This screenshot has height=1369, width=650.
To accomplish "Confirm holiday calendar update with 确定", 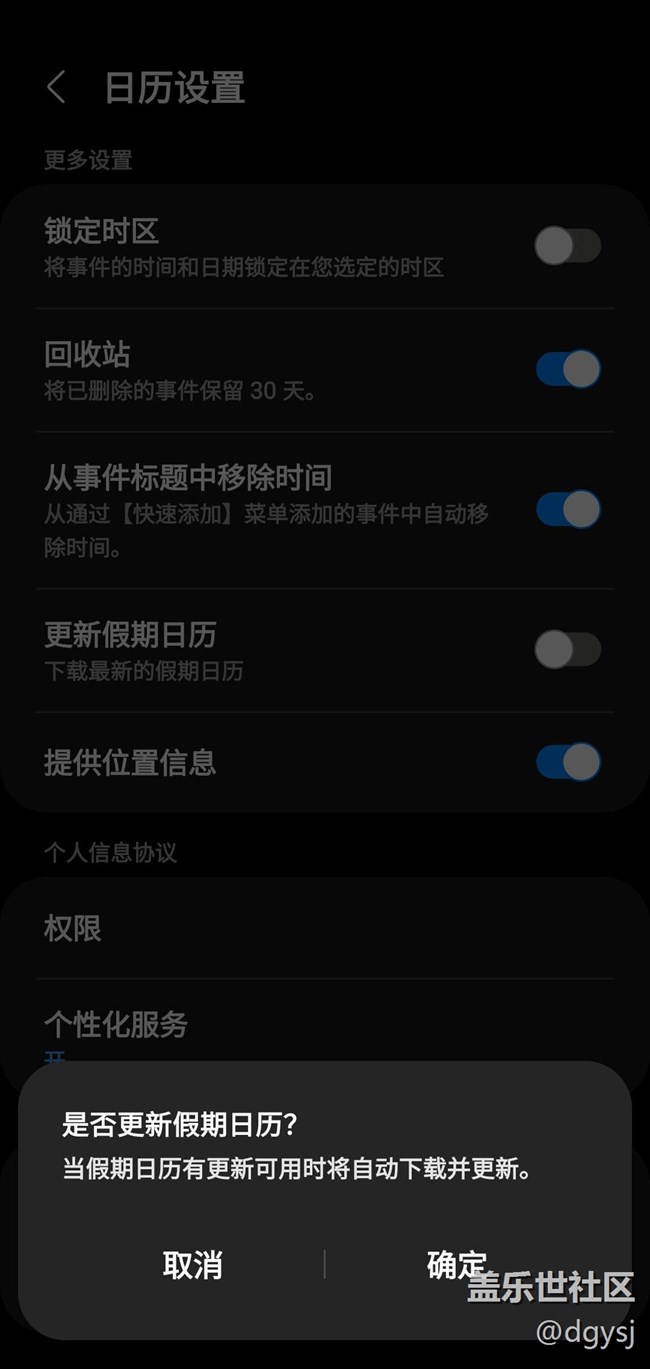I will point(456,1265).
